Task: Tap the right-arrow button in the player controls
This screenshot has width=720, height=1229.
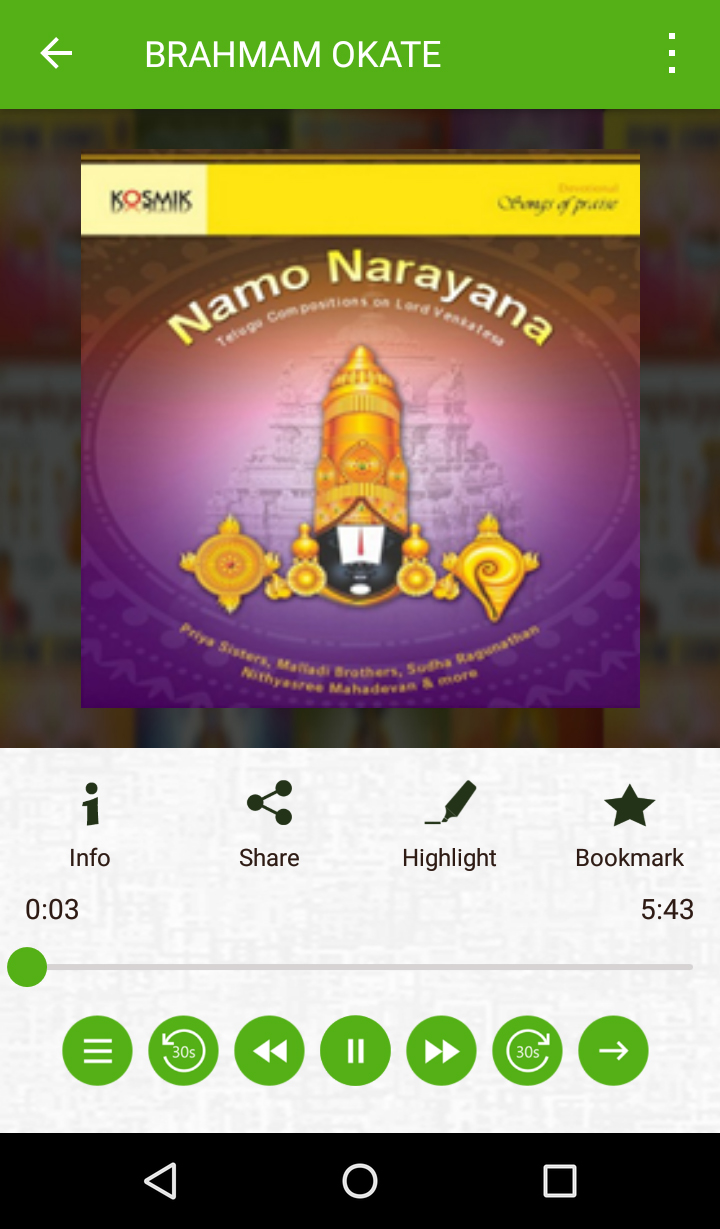Action: 613,1050
